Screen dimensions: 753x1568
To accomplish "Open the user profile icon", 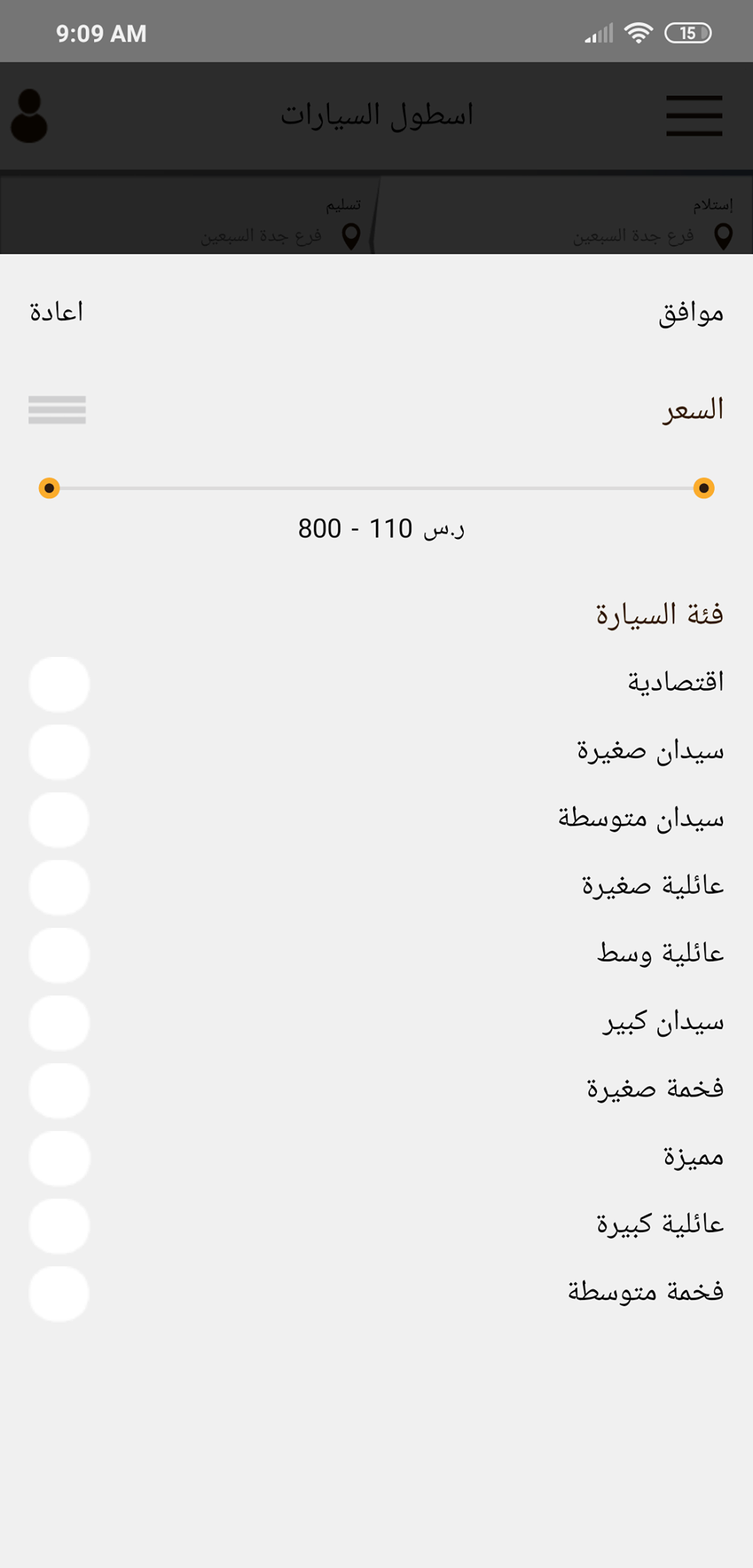I will click(x=30, y=116).
